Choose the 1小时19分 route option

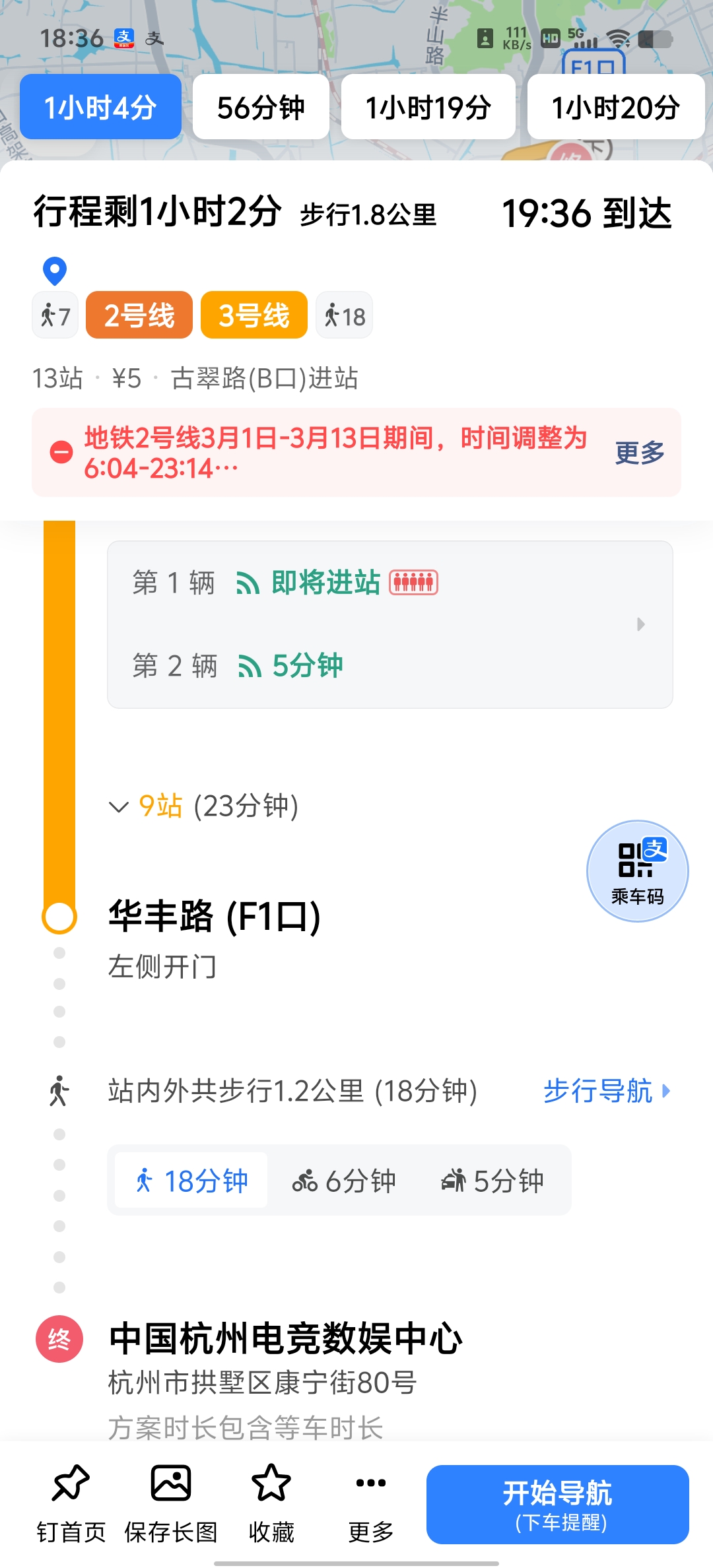(428, 107)
